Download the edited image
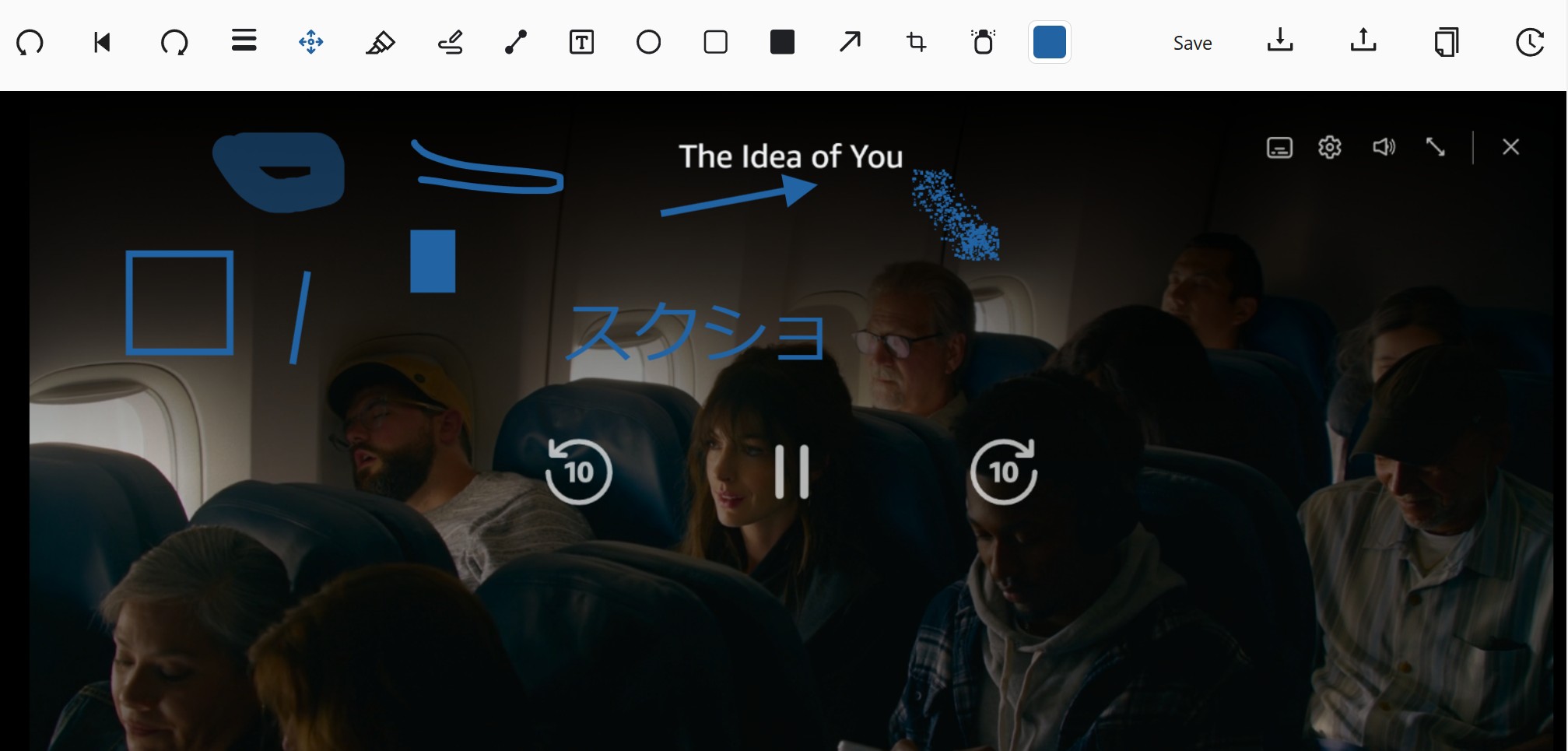Screen dimensions: 1568x751 1280,40
